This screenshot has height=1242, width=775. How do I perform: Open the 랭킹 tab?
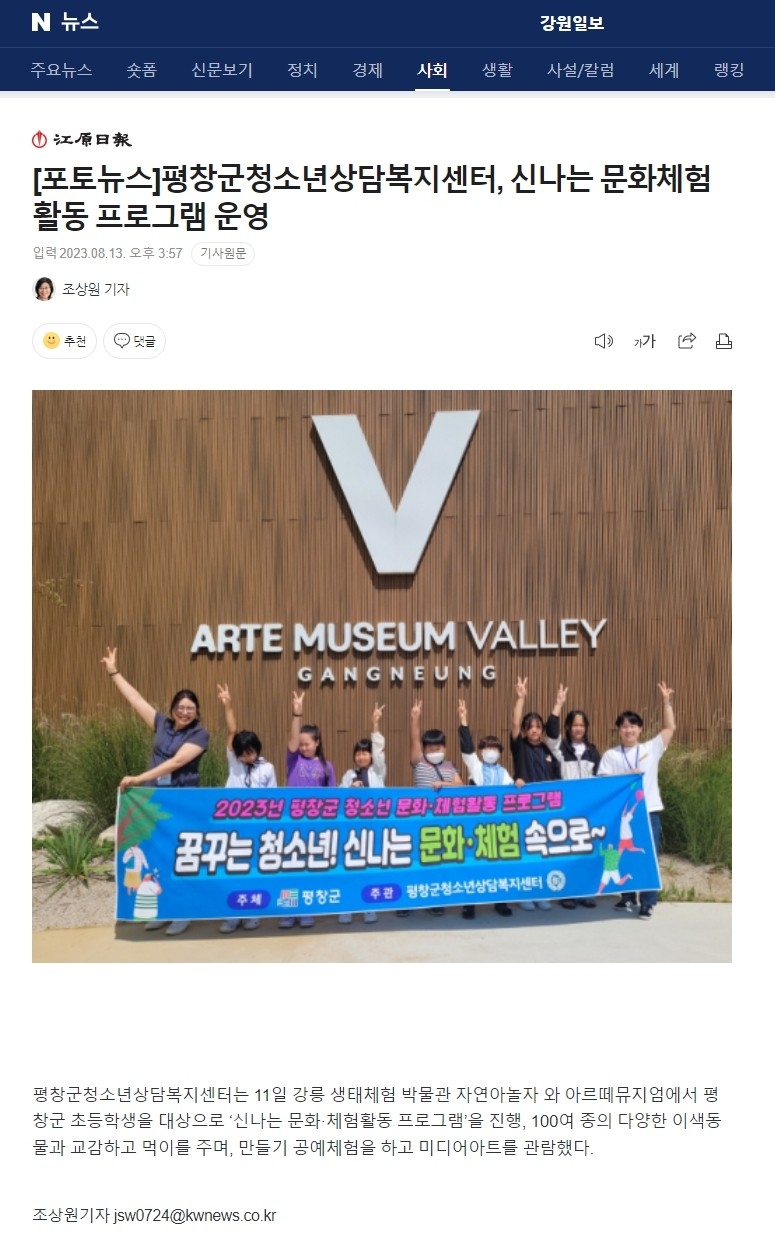coord(729,70)
